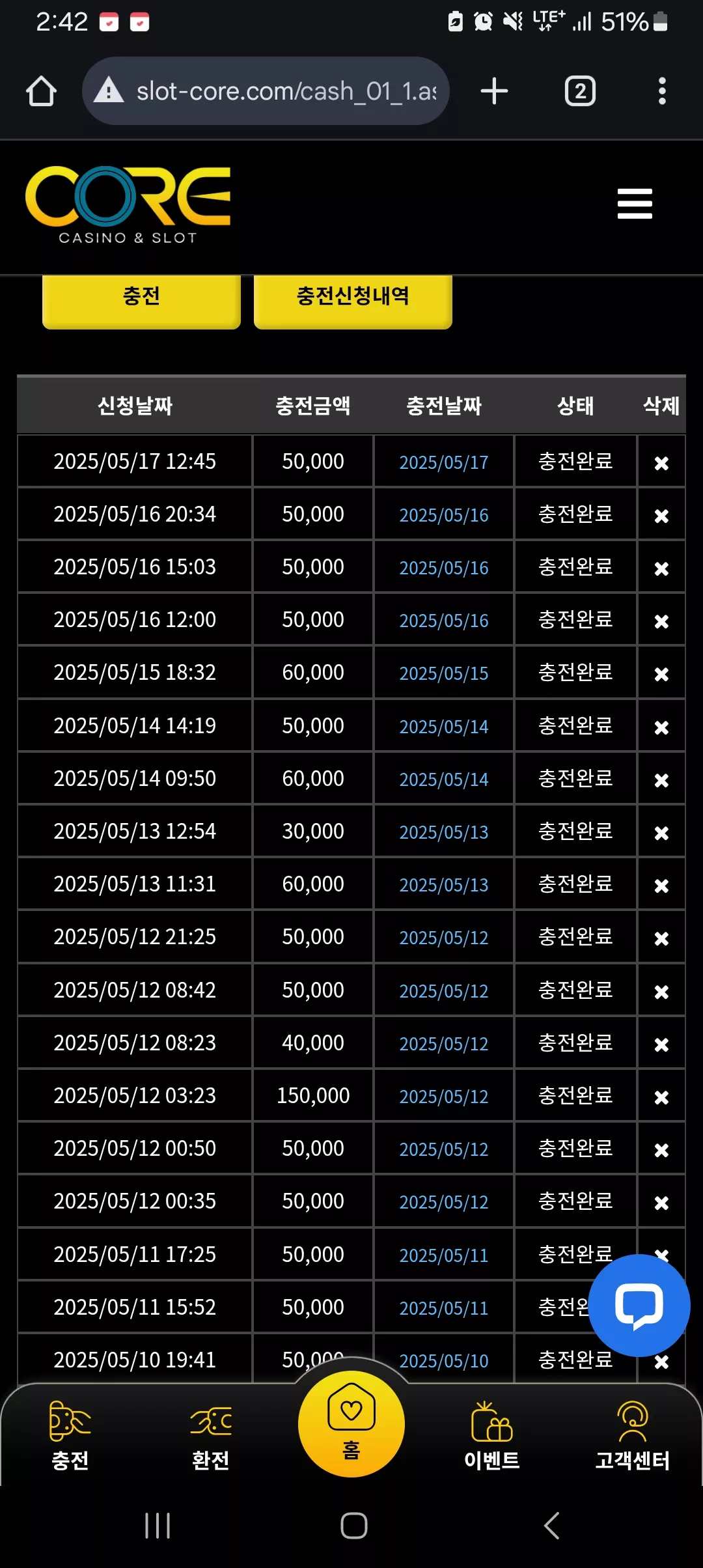The image size is (703, 1568).
Task: Delete the 2025/05/17 12:45 record
Action: pos(661,463)
